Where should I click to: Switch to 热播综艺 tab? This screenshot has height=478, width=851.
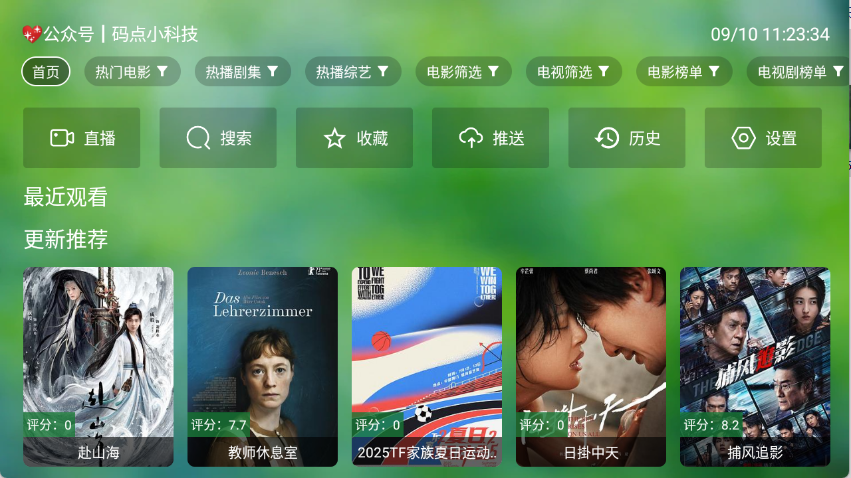(x=353, y=72)
